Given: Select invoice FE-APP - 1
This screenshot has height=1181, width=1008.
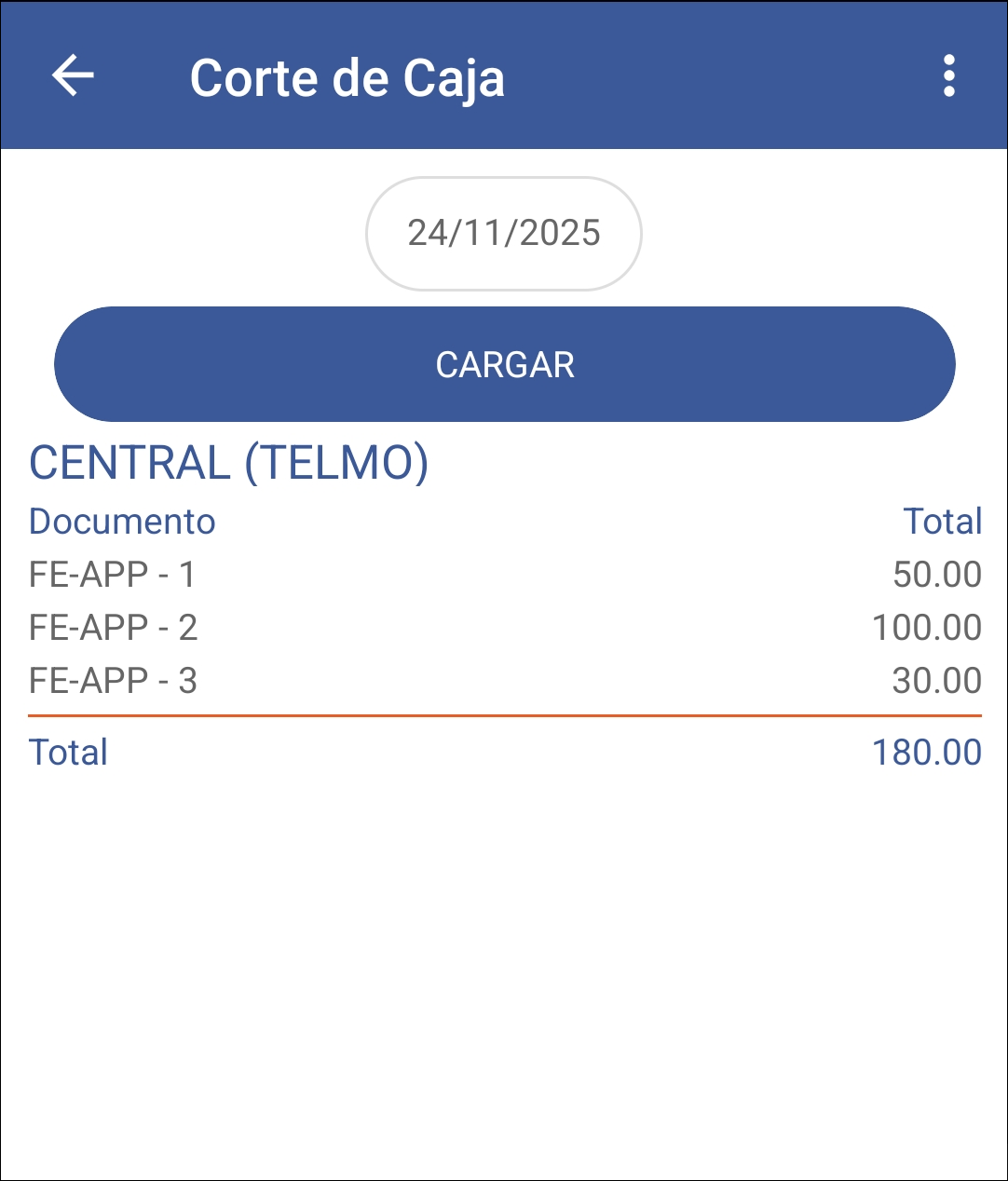Looking at the screenshot, I should tap(114, 576).
